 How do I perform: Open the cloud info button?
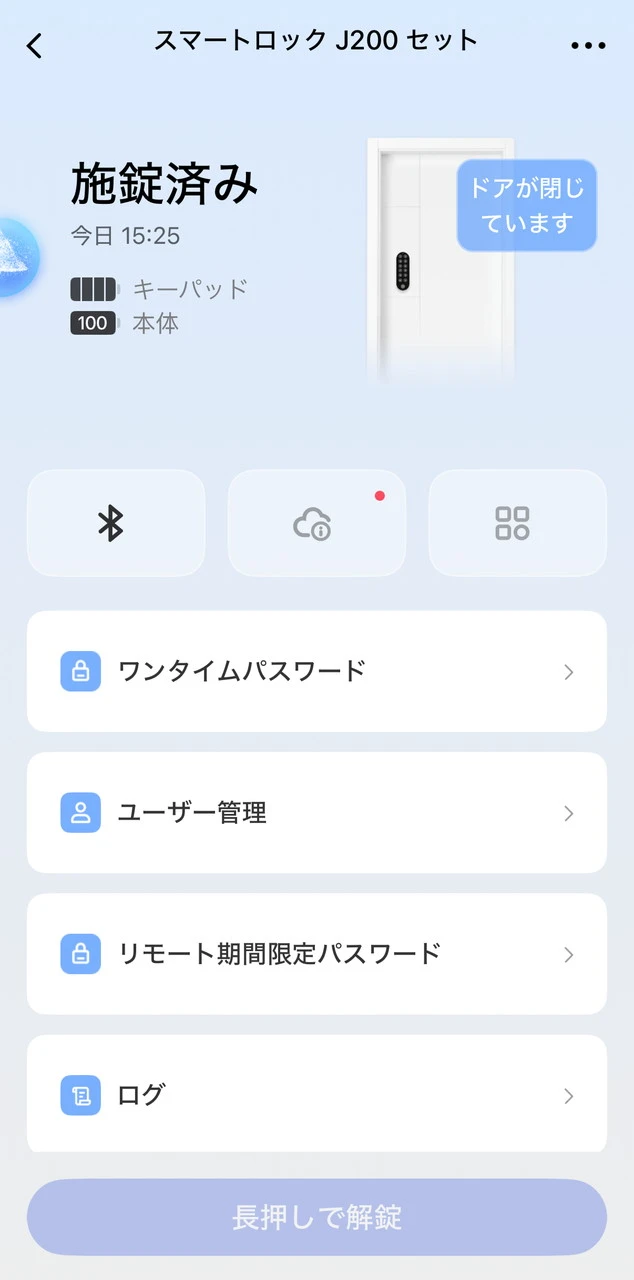(x=316, y=523)
